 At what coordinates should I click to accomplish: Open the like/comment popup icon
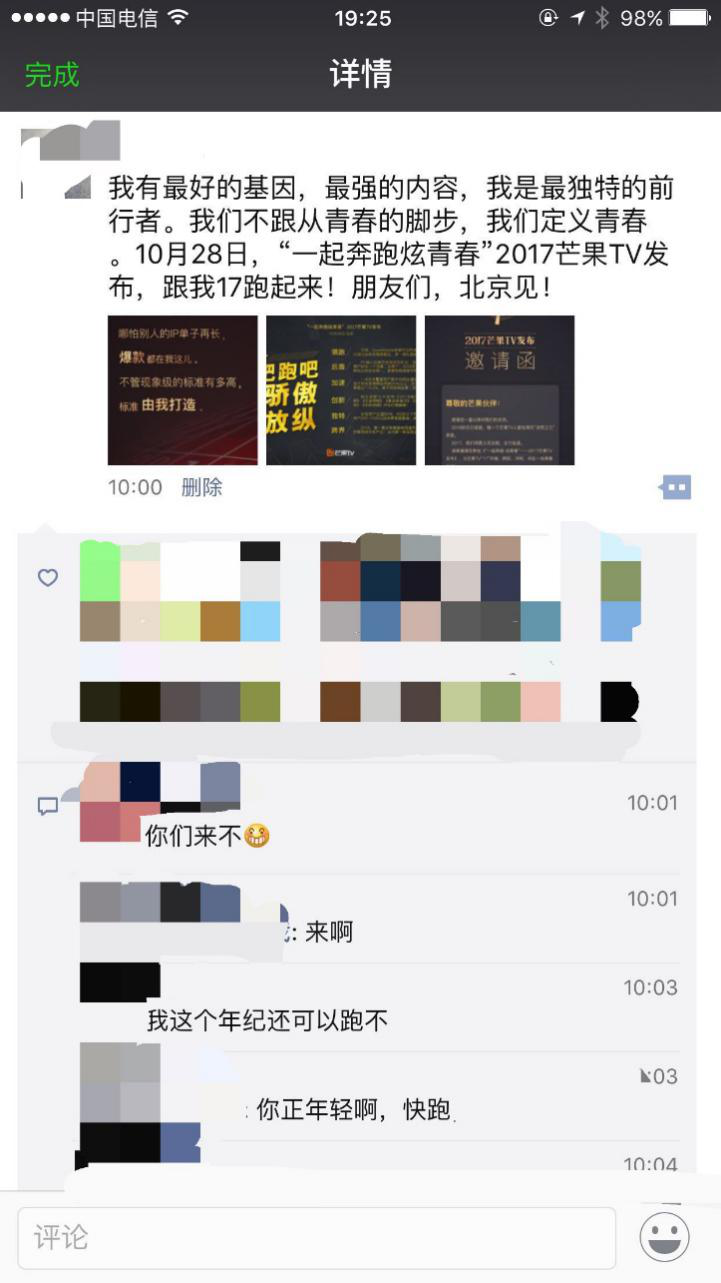click(676, 488)
